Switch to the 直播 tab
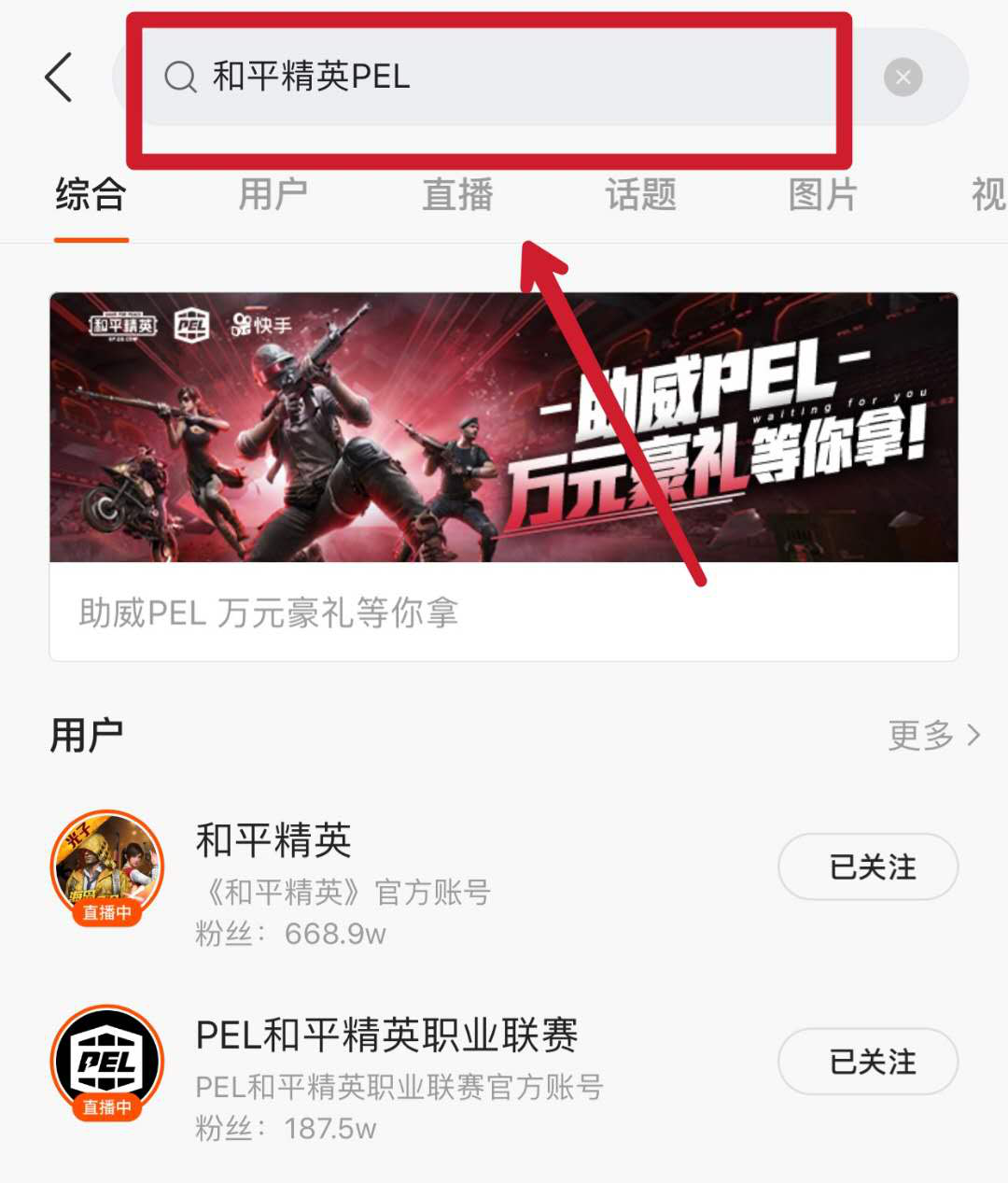 [457, 195]
